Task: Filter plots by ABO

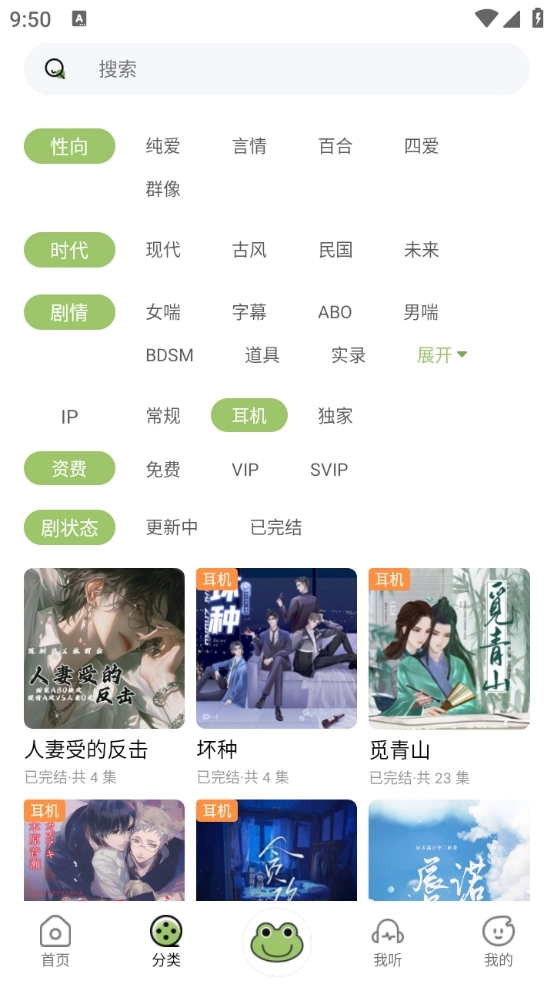Action: 335,312
